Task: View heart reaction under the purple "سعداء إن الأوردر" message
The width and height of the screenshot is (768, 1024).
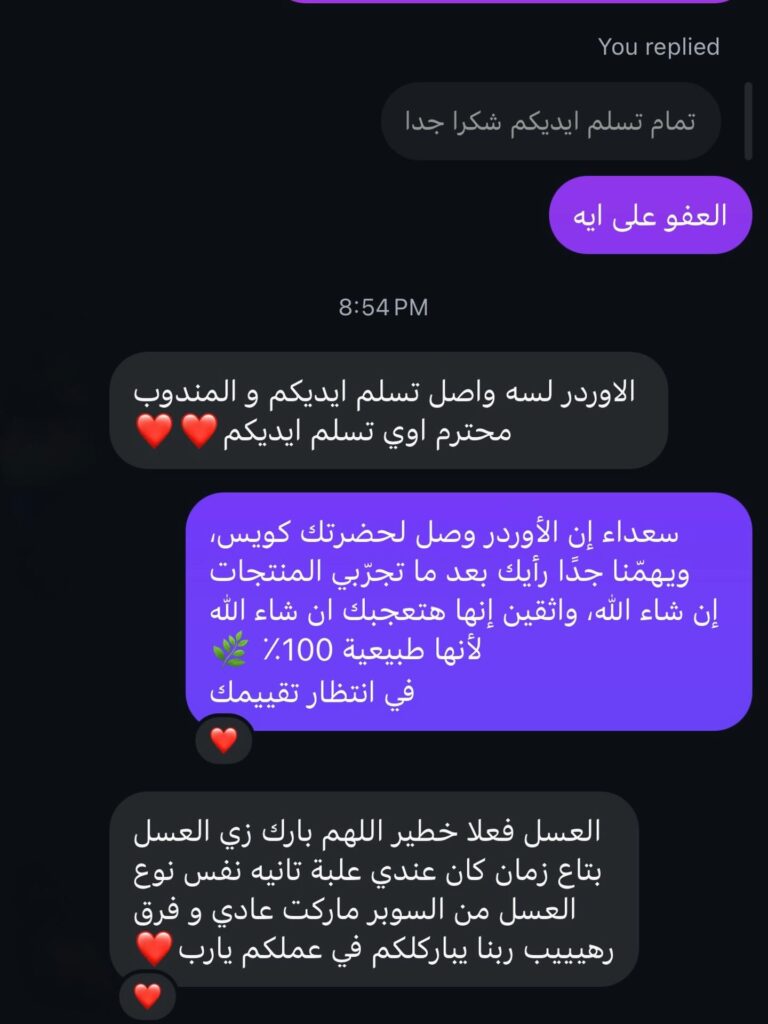Action: pyautogui.click(x=224, y=739)
